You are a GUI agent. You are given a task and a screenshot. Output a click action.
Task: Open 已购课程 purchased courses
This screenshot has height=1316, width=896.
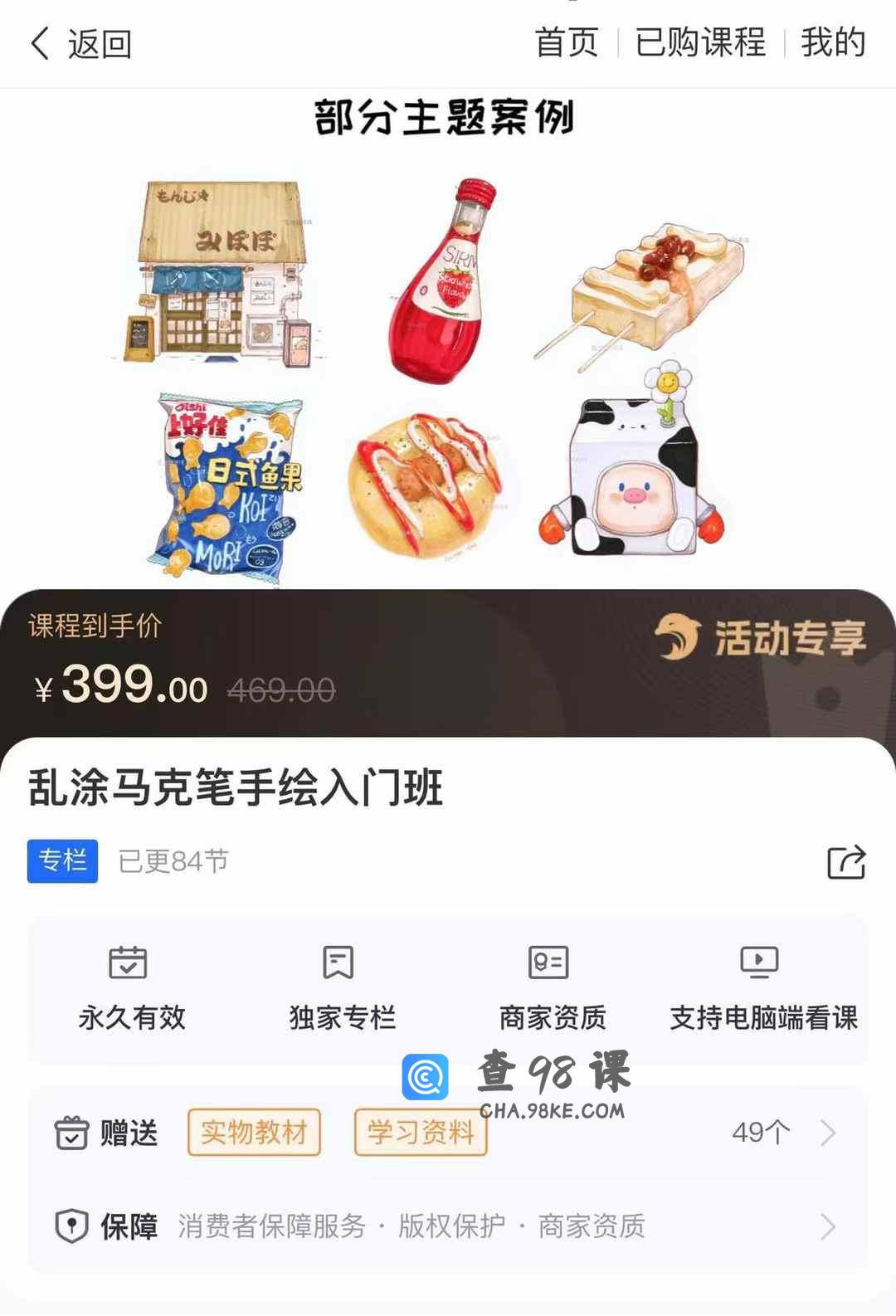click(x=700, y=43)
